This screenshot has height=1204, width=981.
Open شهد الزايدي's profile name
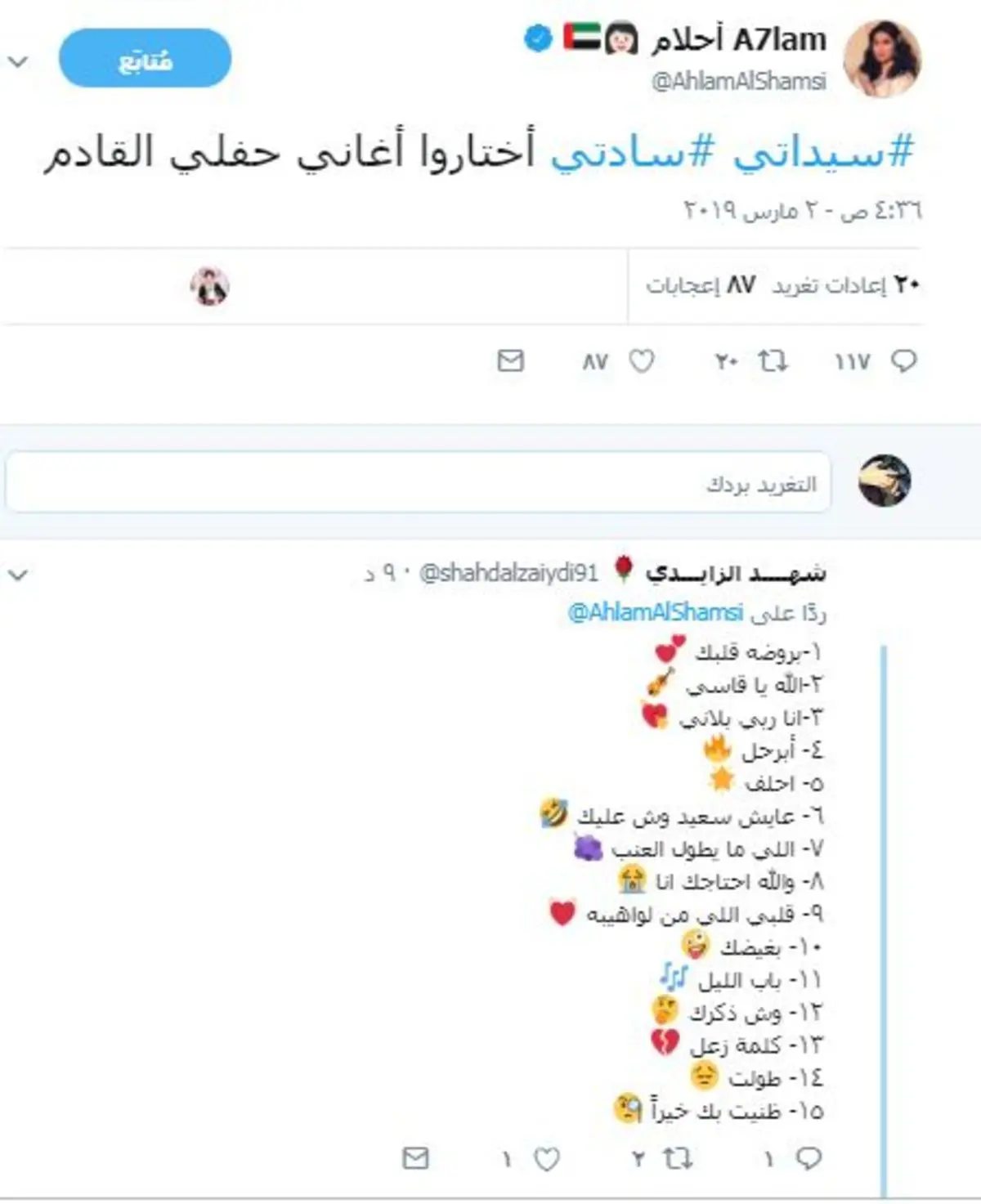click(734, 574)
